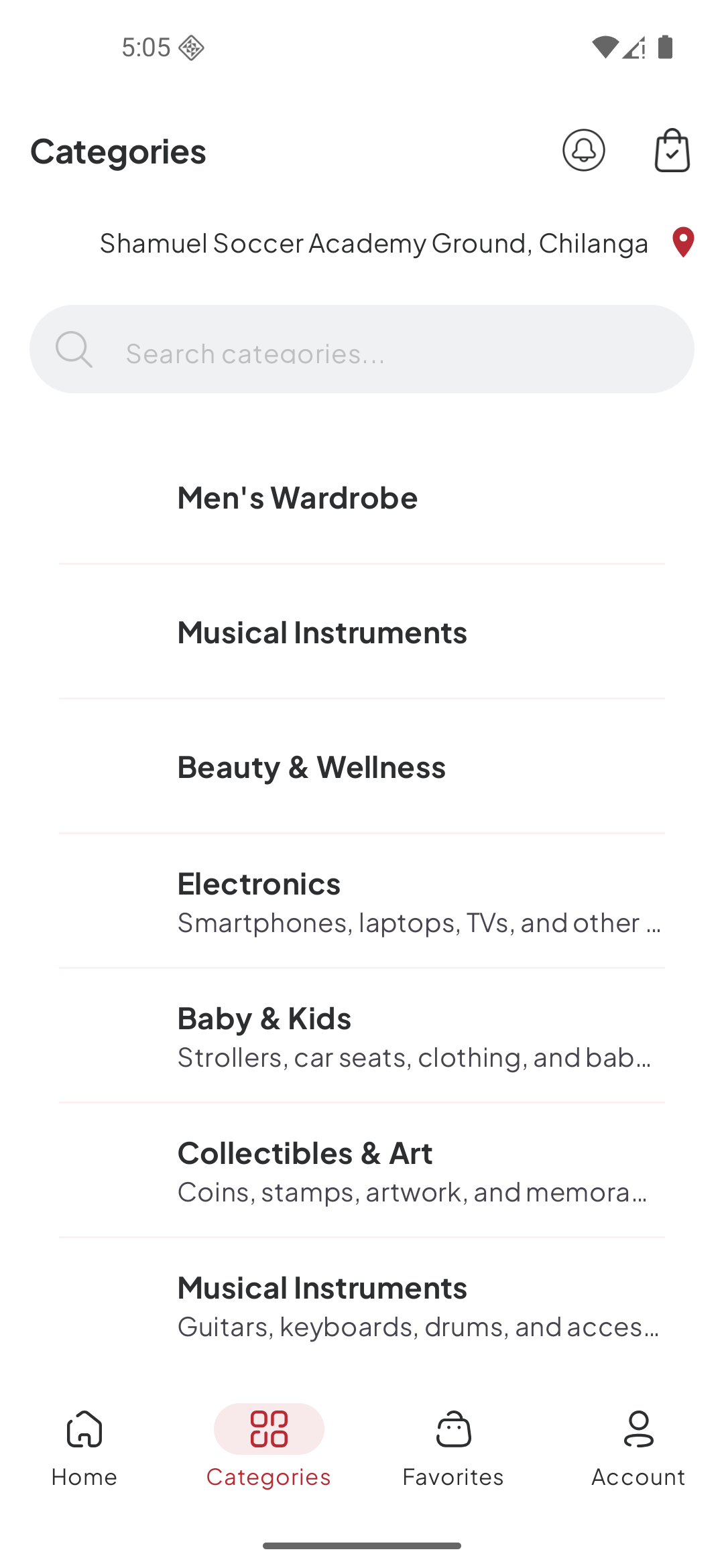The width and height of the screenshot is (724, 1568).
Task: Browse the Electronics category
Action: point(362,902)
